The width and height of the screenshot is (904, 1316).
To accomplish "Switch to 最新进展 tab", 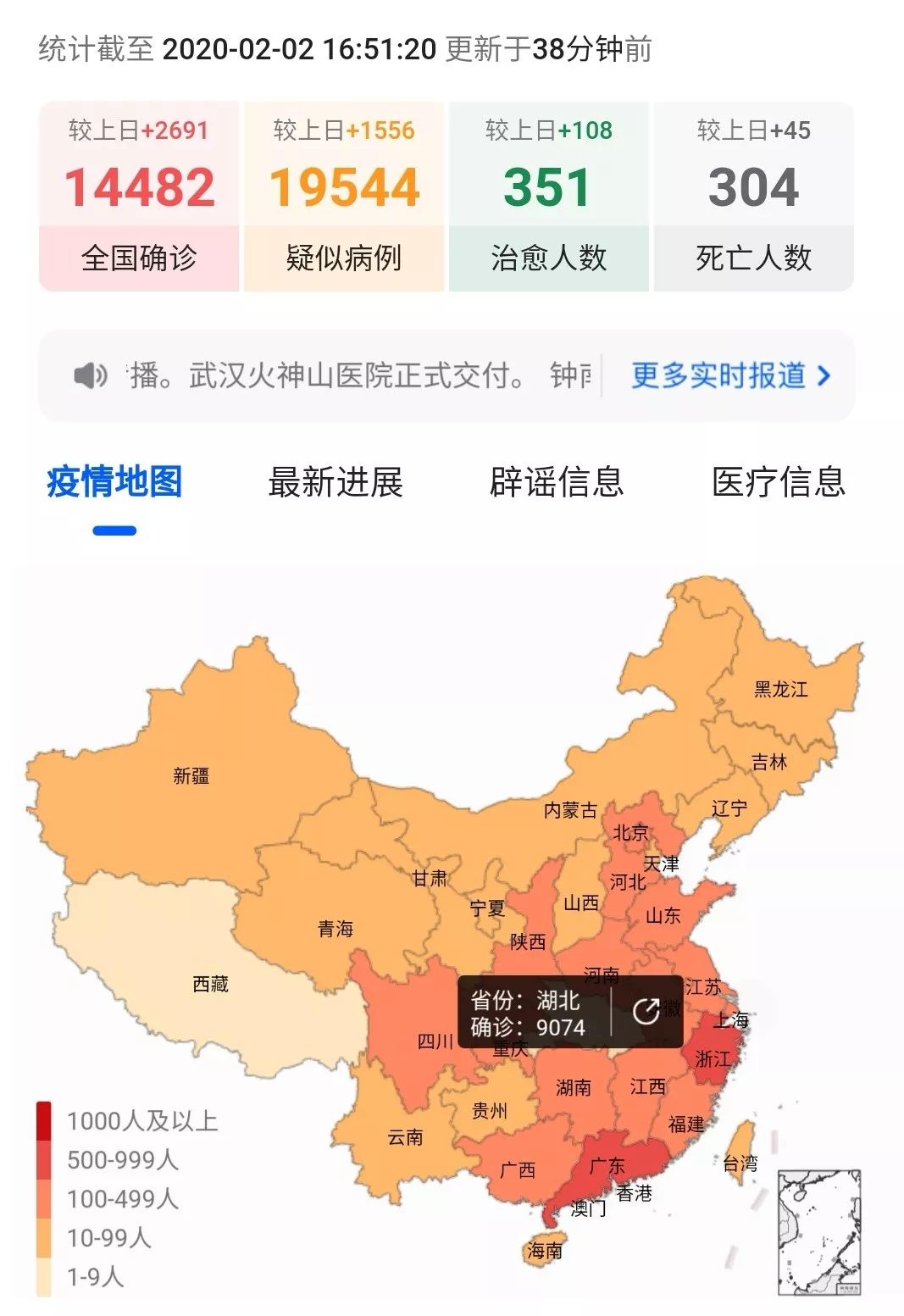I will 336,482.
